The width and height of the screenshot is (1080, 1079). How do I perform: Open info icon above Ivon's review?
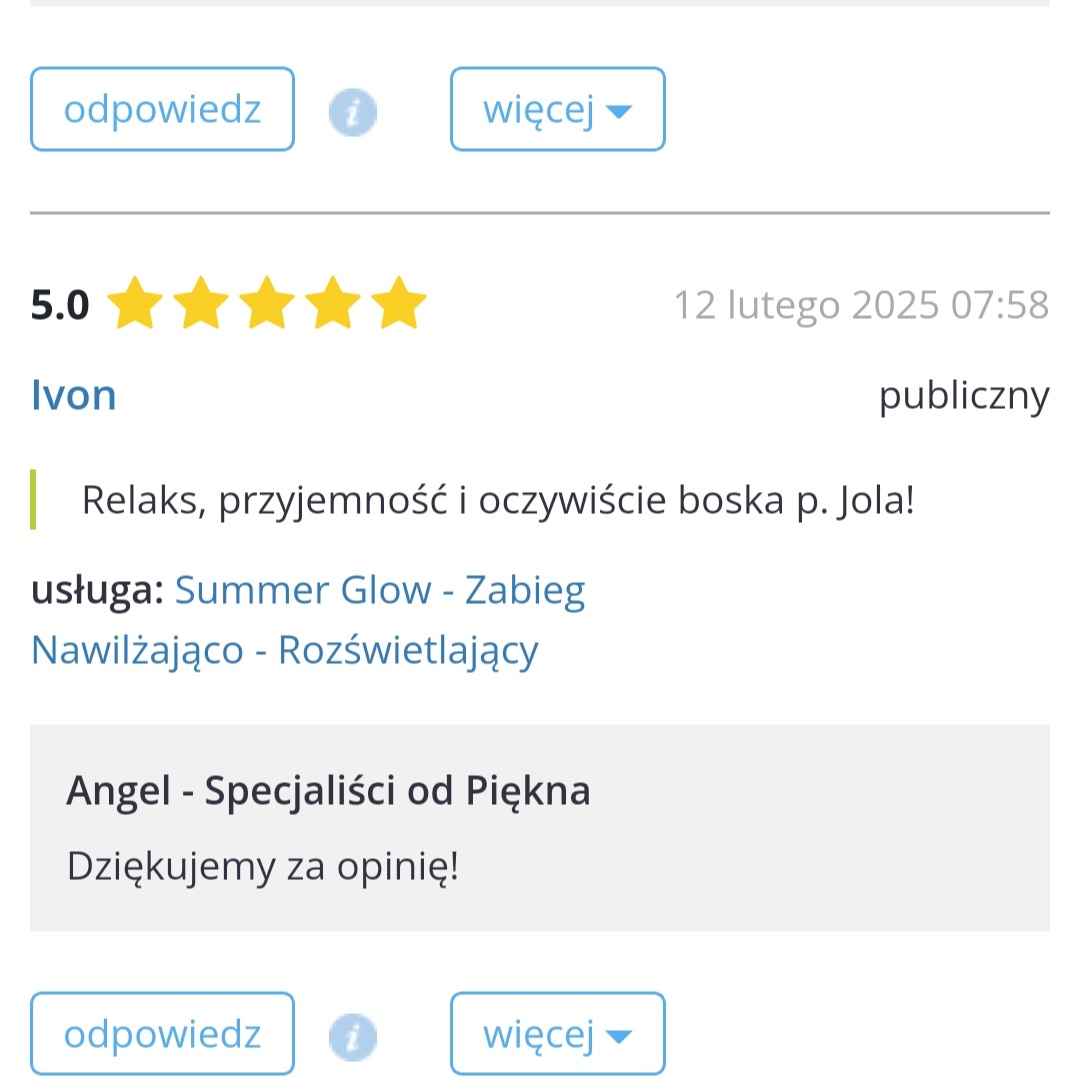pos(352,112)
